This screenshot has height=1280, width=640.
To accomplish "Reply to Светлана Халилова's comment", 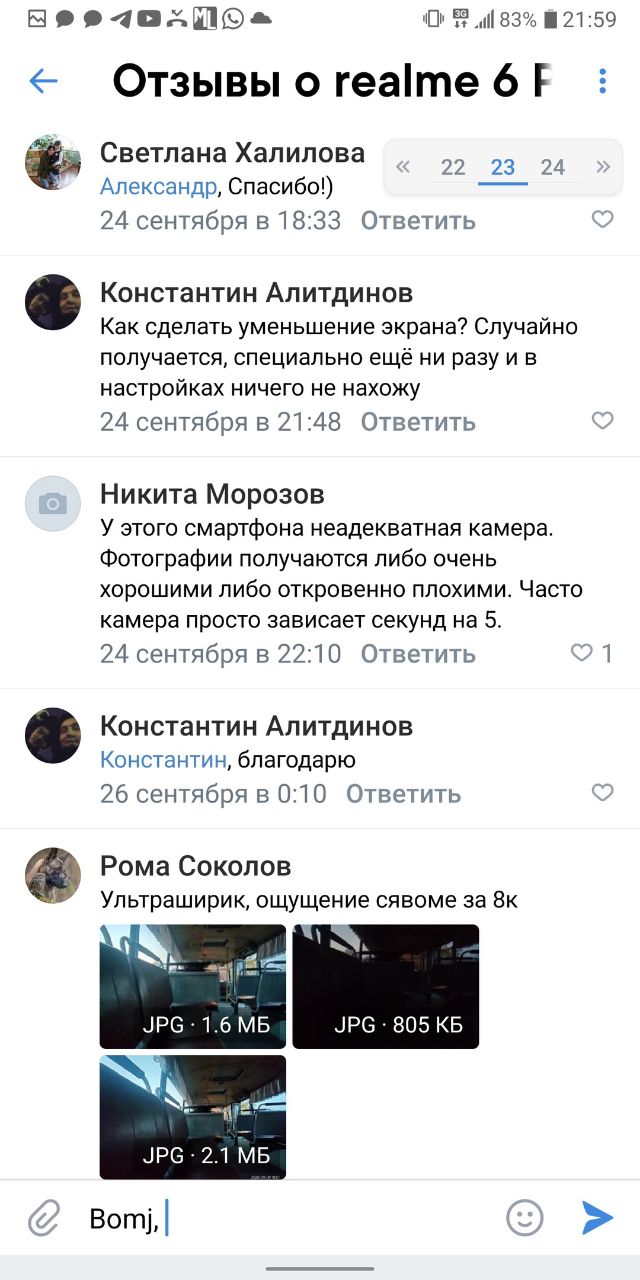I will (417, 221).
